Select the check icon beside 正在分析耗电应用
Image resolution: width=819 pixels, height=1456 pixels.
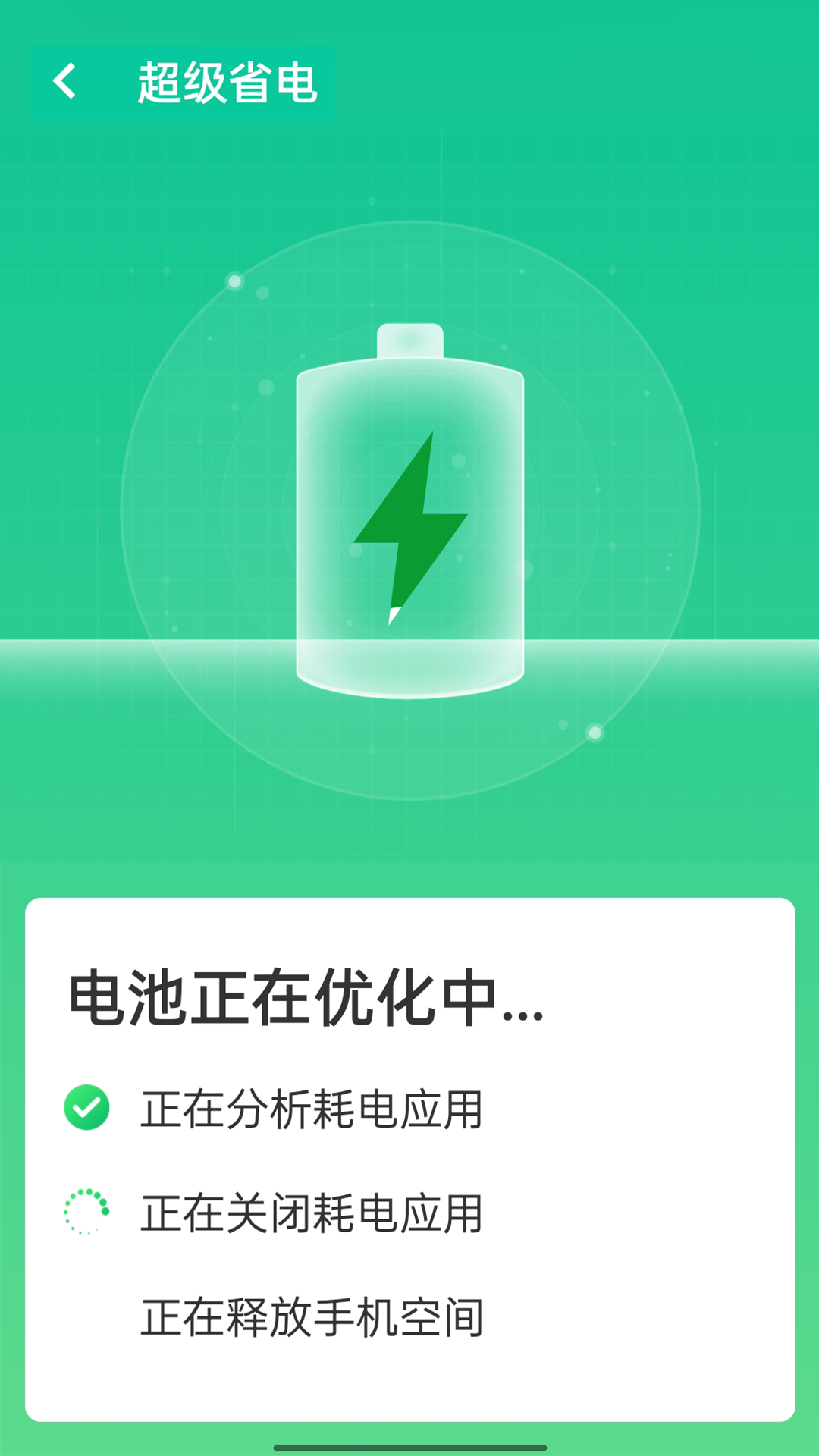pyautogui.click(x=86, y=1107)
